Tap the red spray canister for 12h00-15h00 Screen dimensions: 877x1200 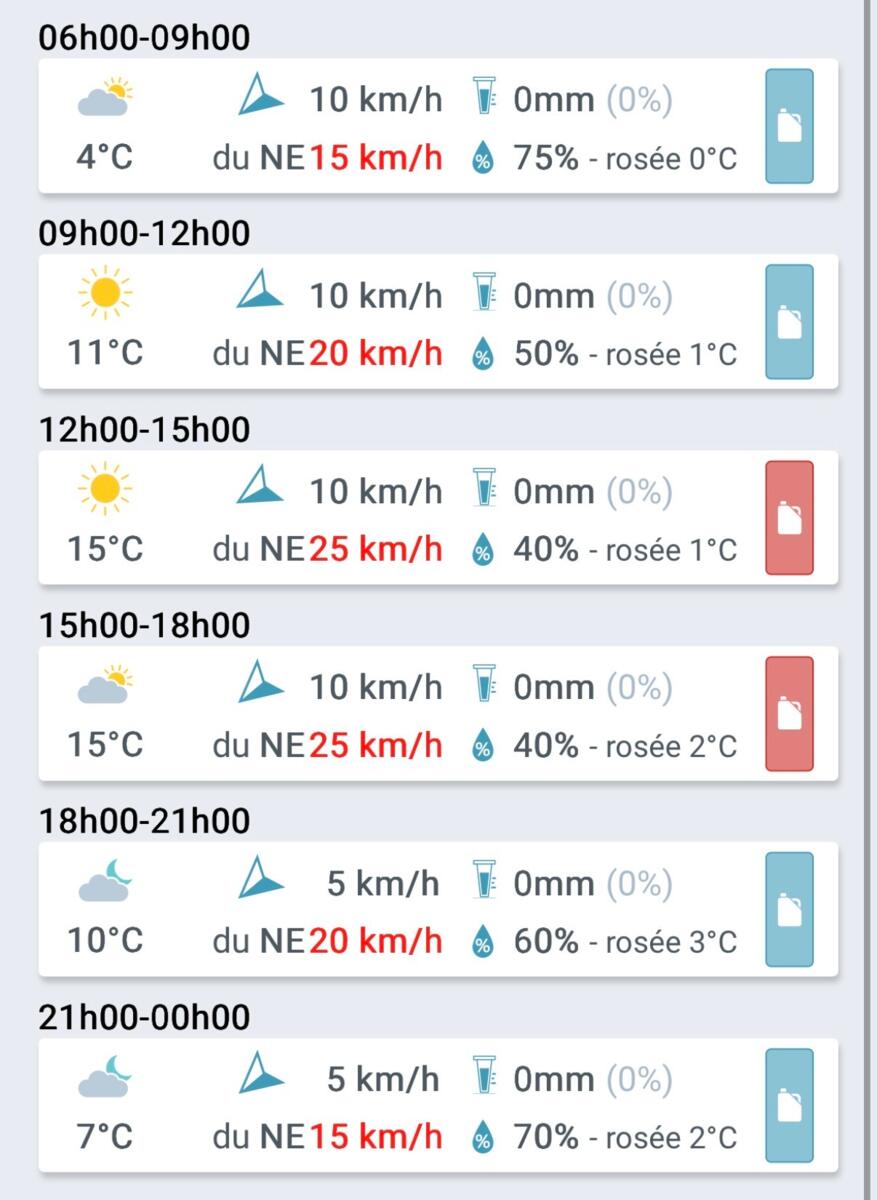point(789,519)
